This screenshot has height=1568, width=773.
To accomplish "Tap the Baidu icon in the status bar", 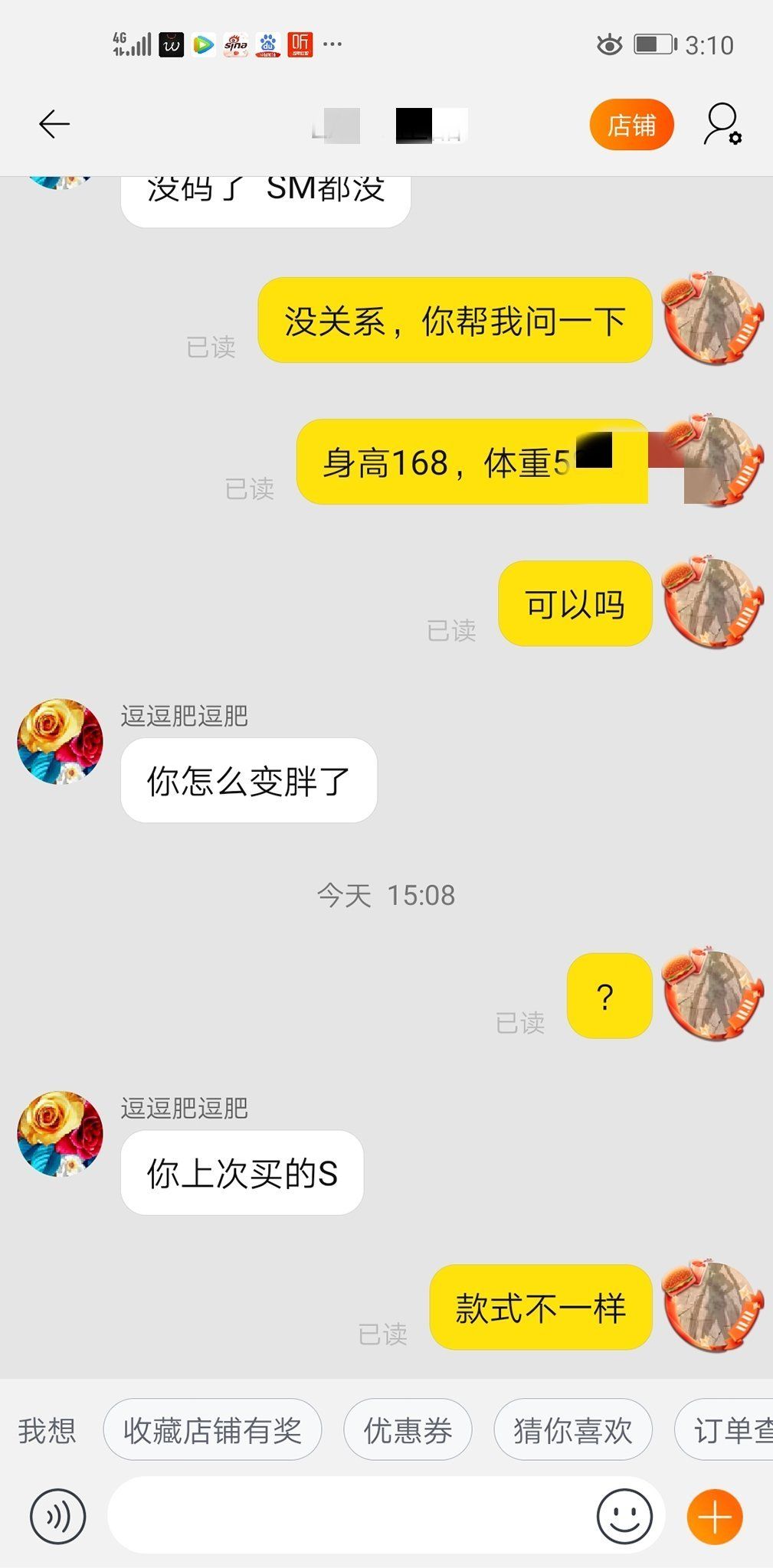I will coord(266,45).
